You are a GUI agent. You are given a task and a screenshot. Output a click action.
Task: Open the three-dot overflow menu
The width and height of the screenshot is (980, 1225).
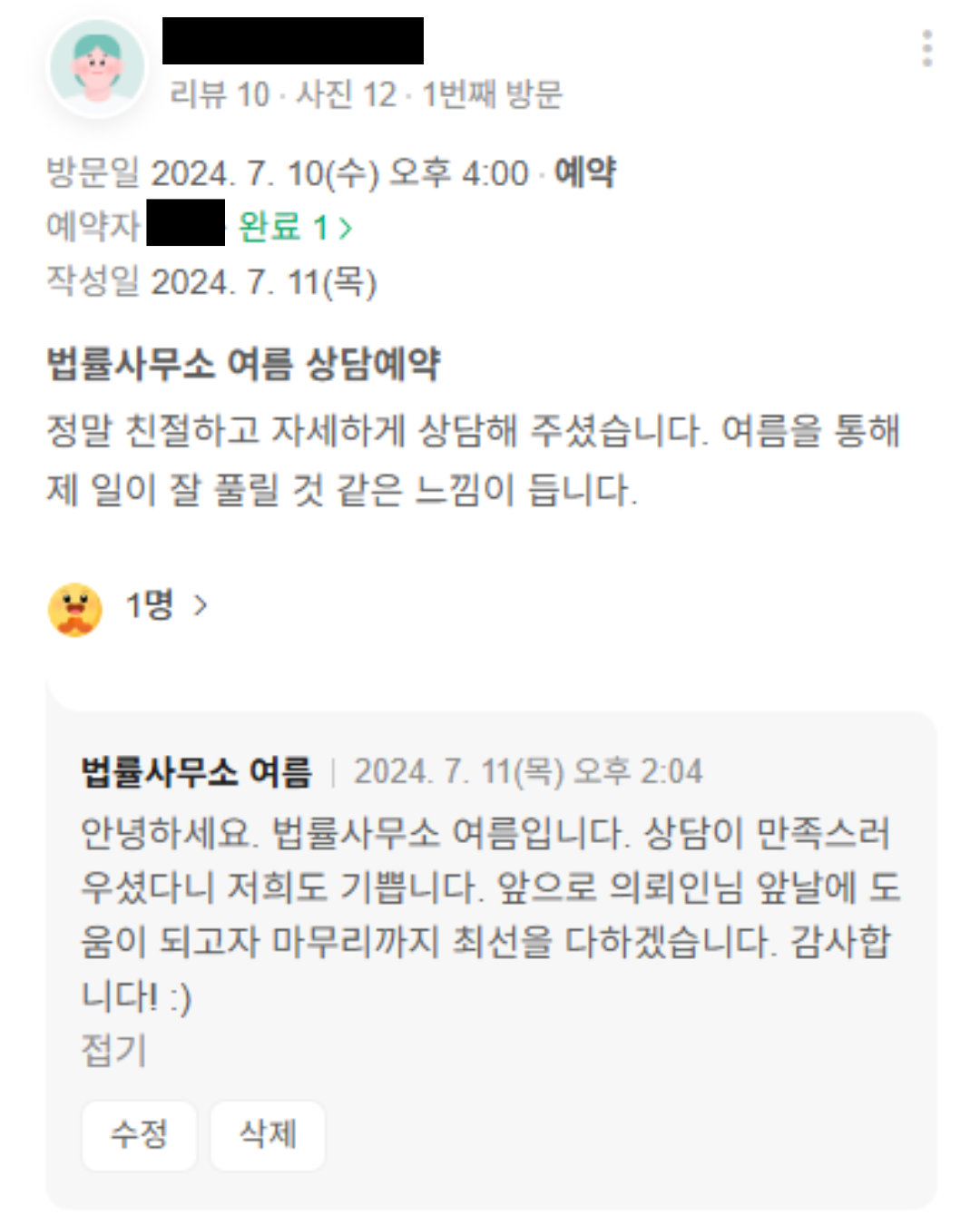pos(926,48)
